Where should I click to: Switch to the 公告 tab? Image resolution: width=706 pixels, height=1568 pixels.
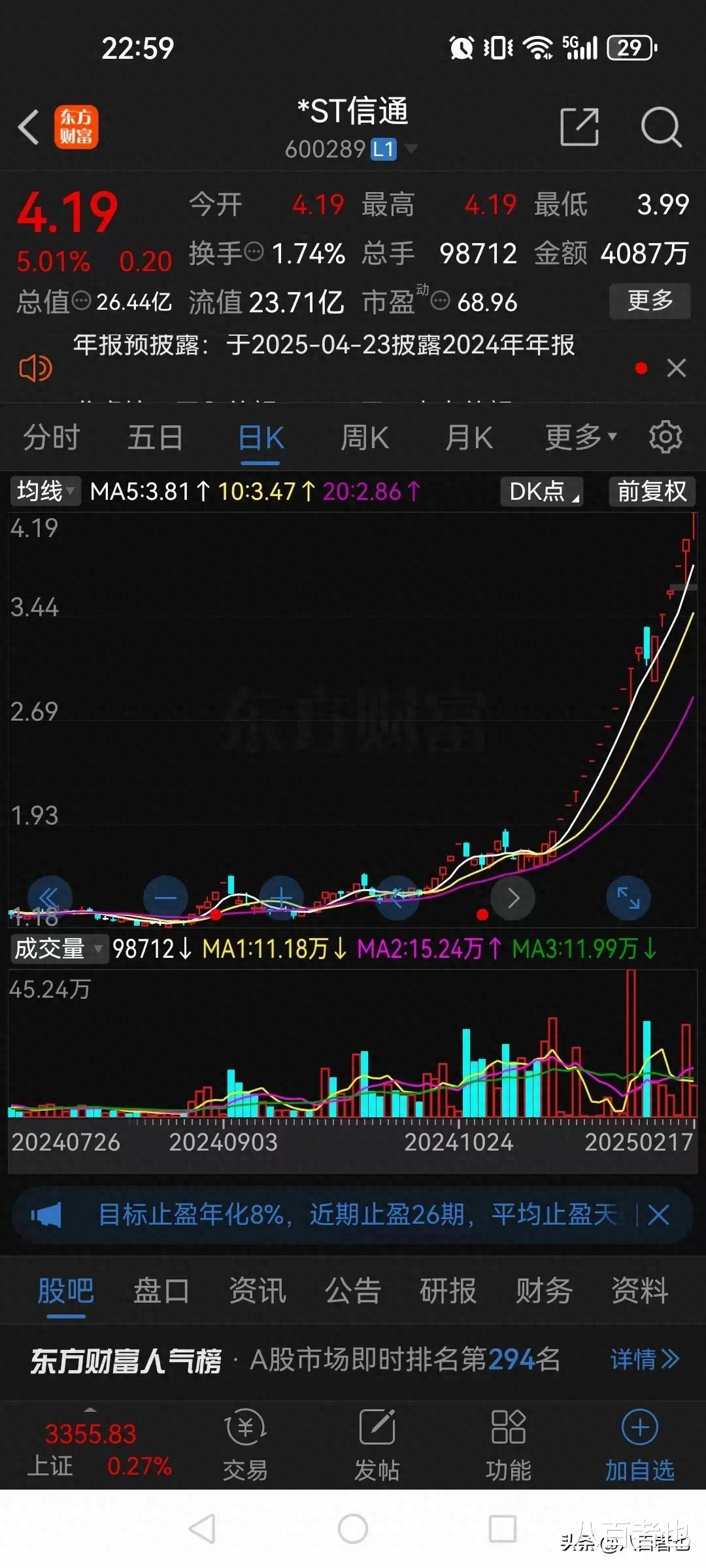(x=352, y=1291)
